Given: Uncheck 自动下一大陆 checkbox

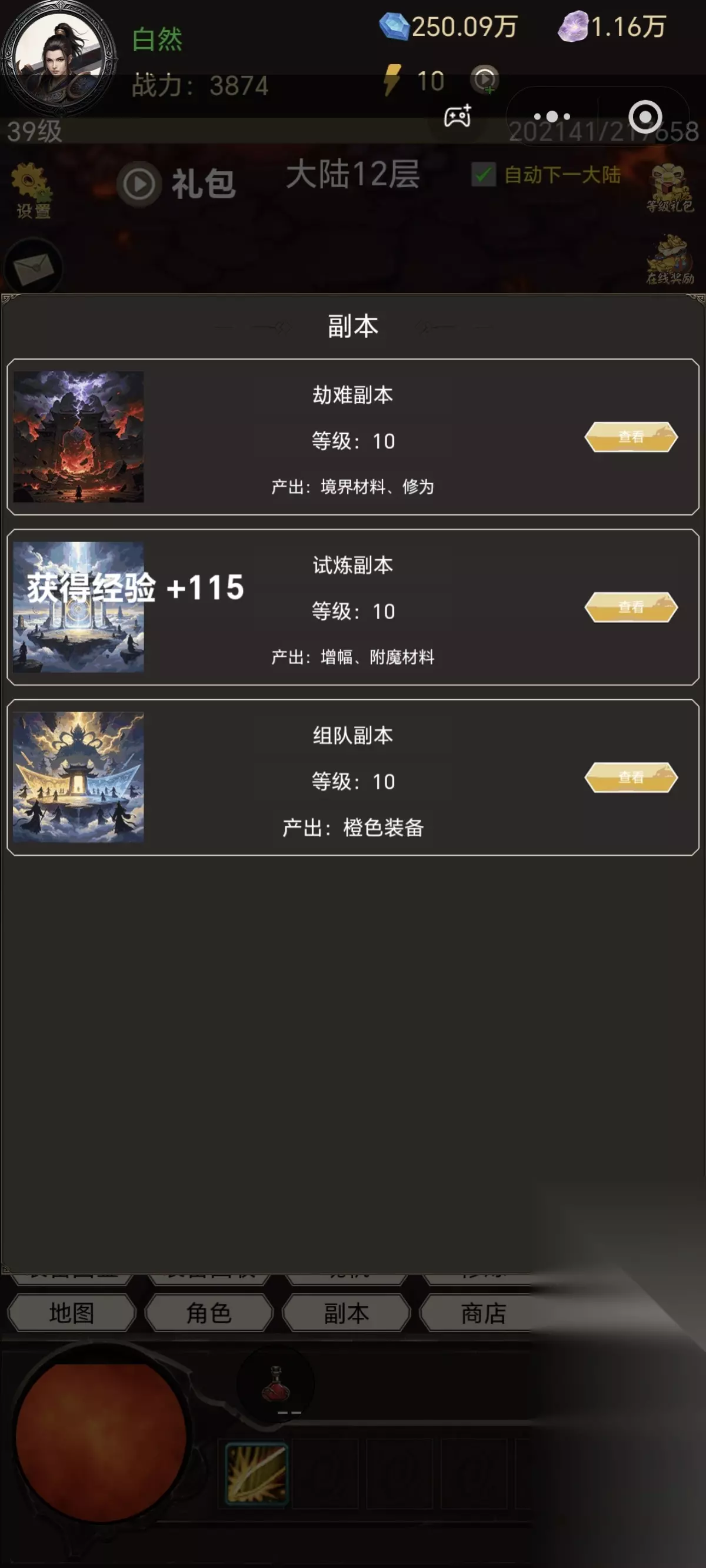Looking at the screenshot, I should [484, 175].
